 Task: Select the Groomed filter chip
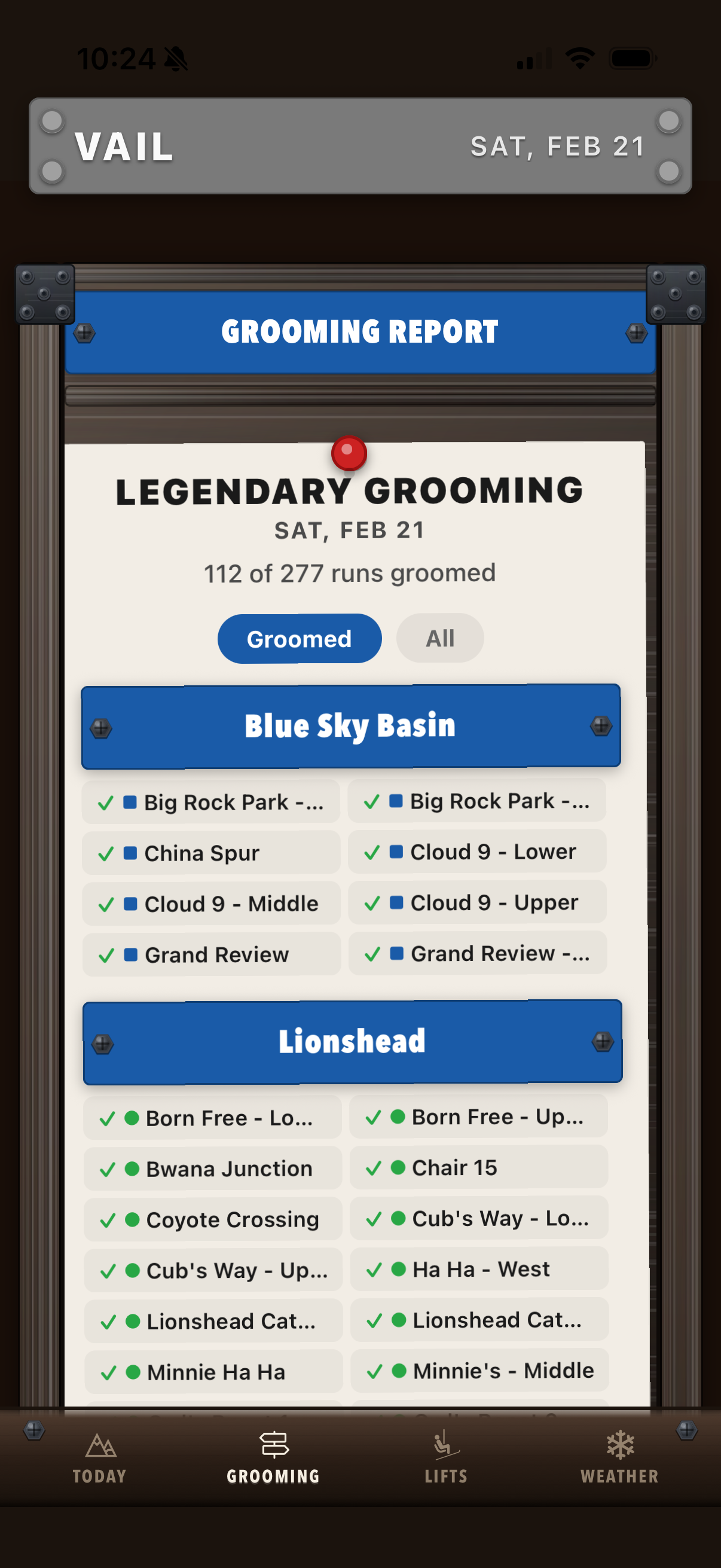pyautogui.click(x=300, y=639)
